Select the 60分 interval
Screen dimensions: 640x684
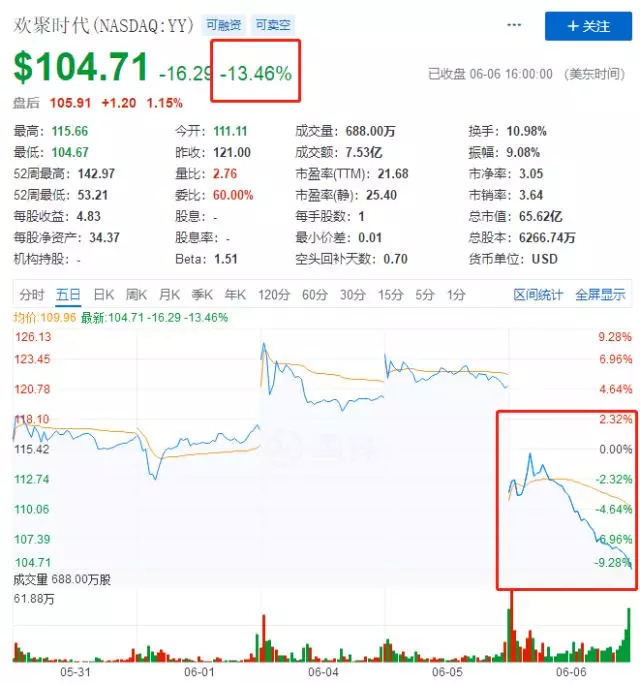(x=315, y=295)
